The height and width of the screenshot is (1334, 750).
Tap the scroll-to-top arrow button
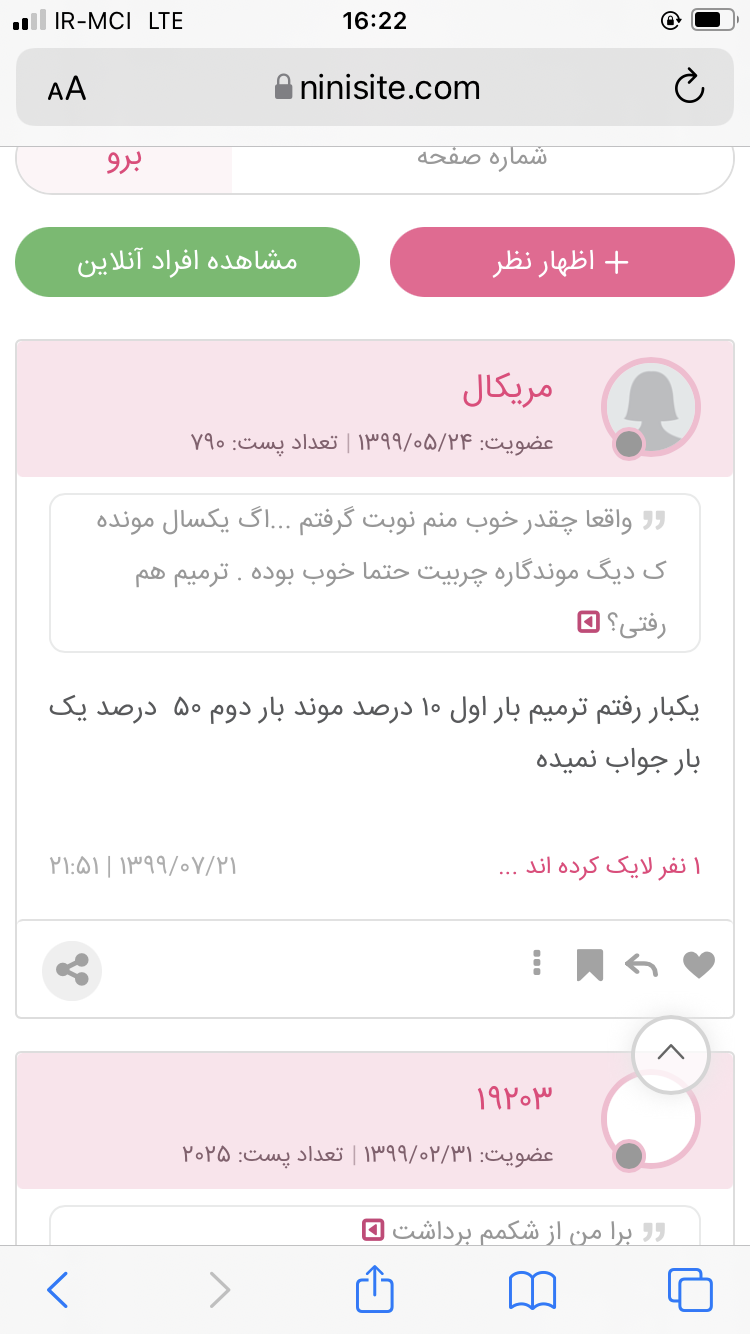(670, 1053)
